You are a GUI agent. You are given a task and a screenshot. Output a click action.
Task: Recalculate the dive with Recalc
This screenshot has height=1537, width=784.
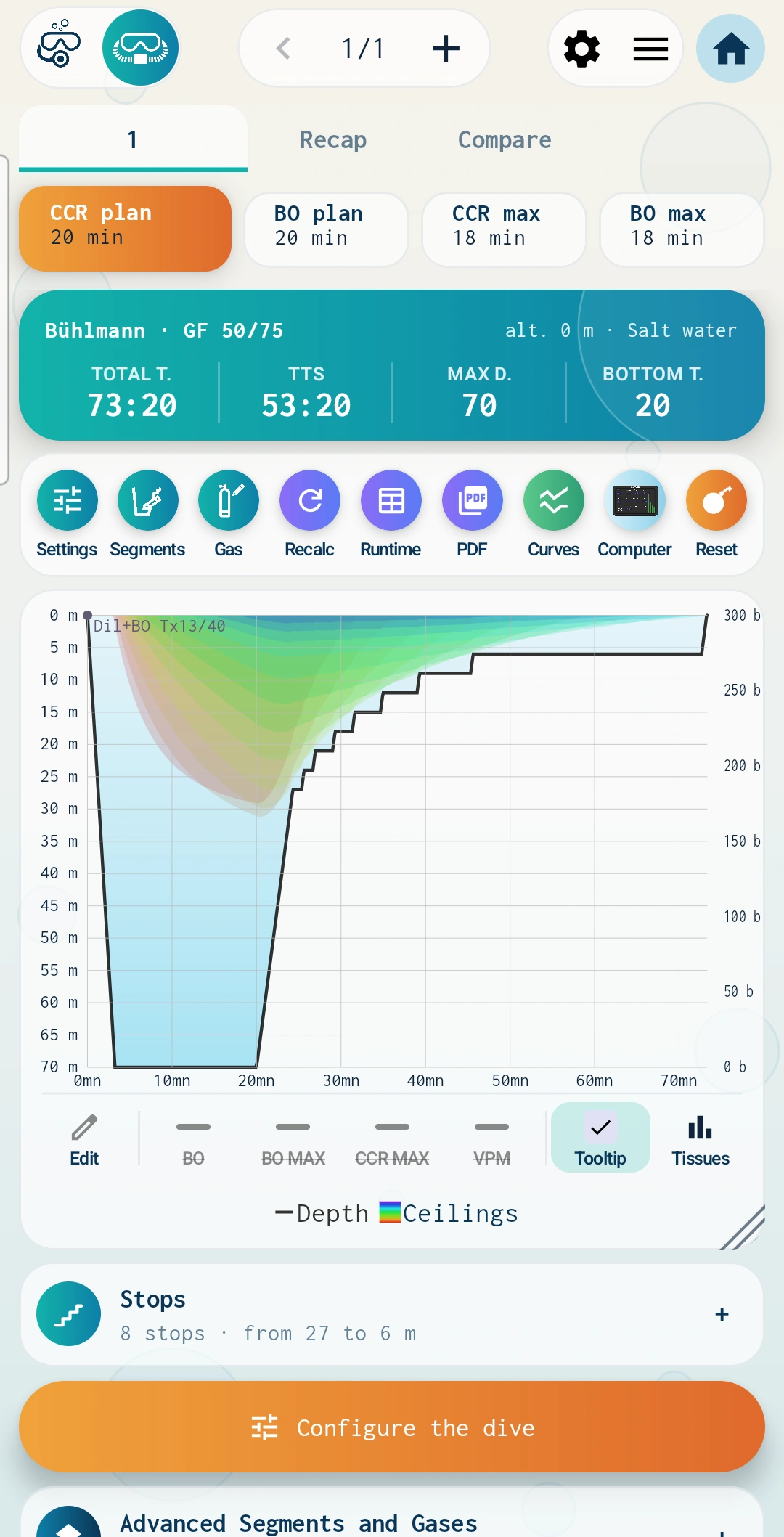310,514
